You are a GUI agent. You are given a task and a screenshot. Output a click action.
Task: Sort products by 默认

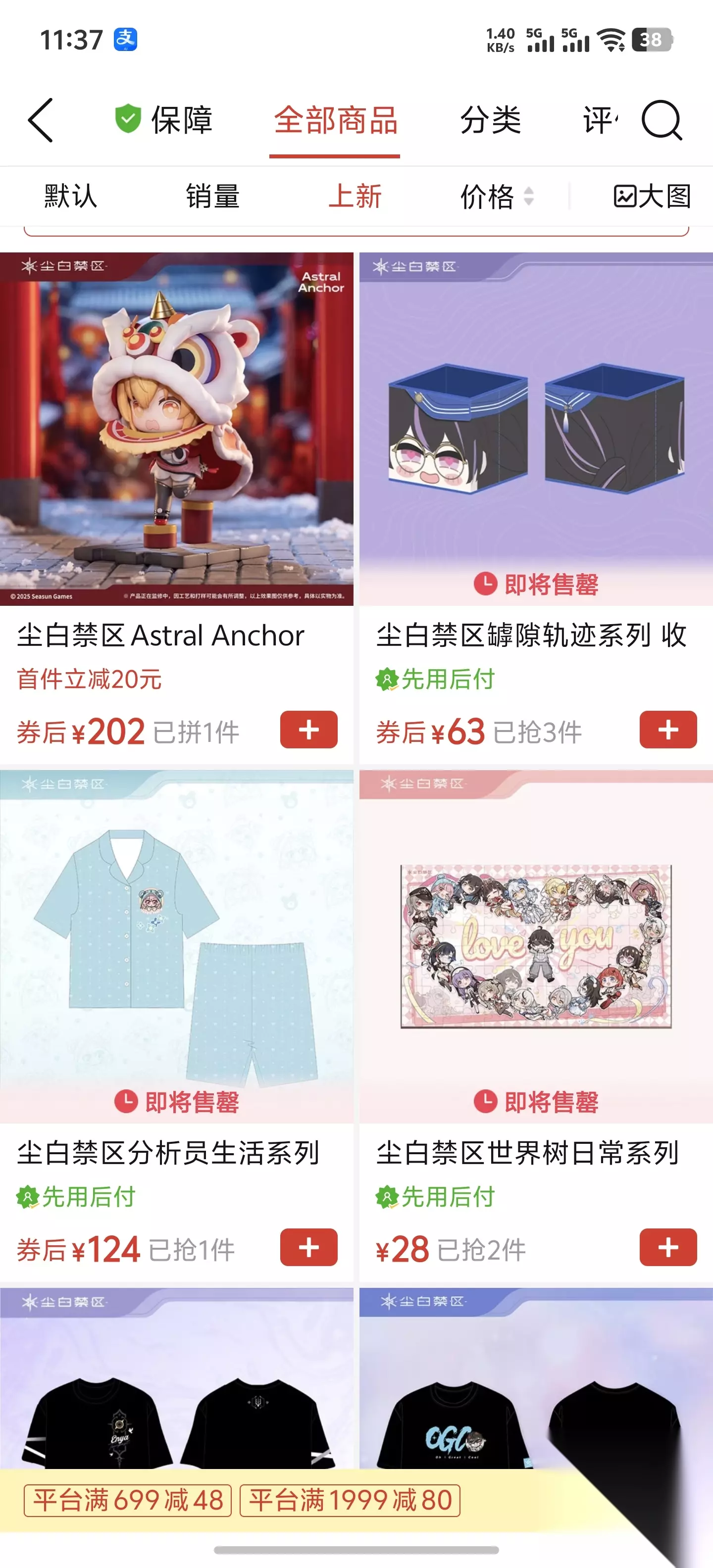tap(71, 196)
